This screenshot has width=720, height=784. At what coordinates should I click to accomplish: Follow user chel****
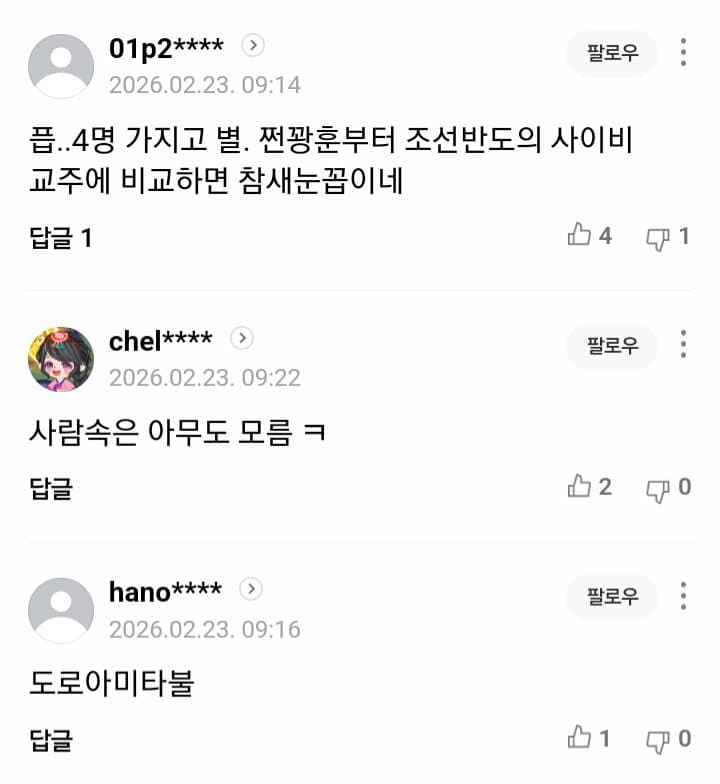point(612,346)
